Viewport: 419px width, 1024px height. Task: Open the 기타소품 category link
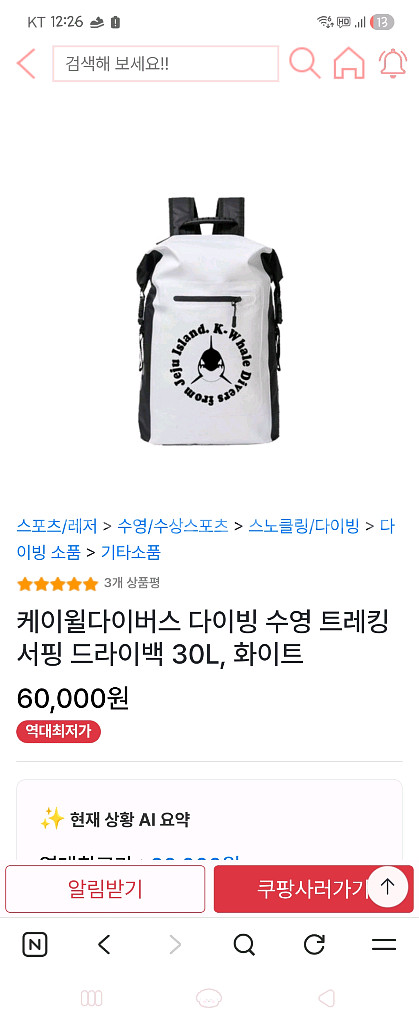point(131,552)
